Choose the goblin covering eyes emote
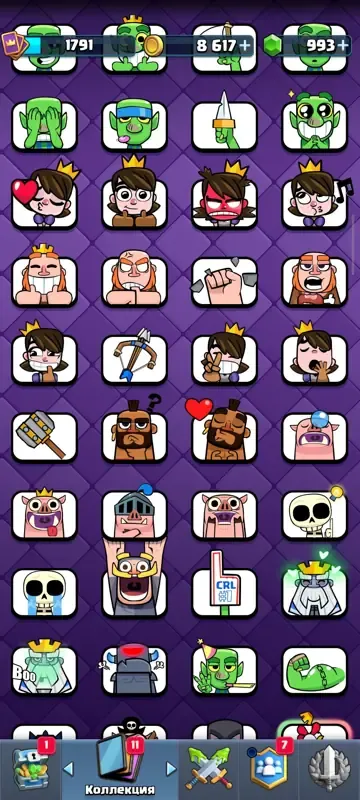 [44, 125]
